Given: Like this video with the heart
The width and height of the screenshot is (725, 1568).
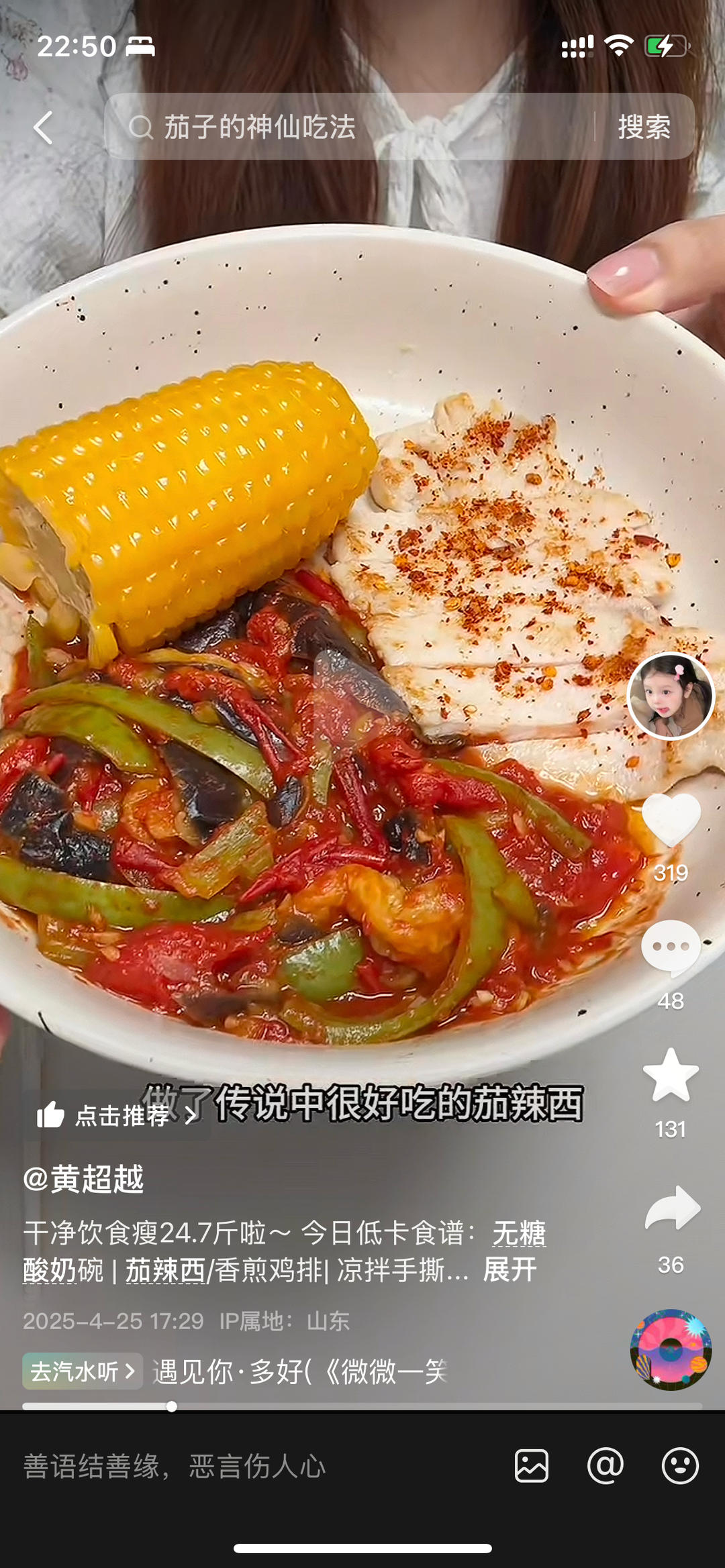Looking at the screenshot, I should tap(671, 820).
